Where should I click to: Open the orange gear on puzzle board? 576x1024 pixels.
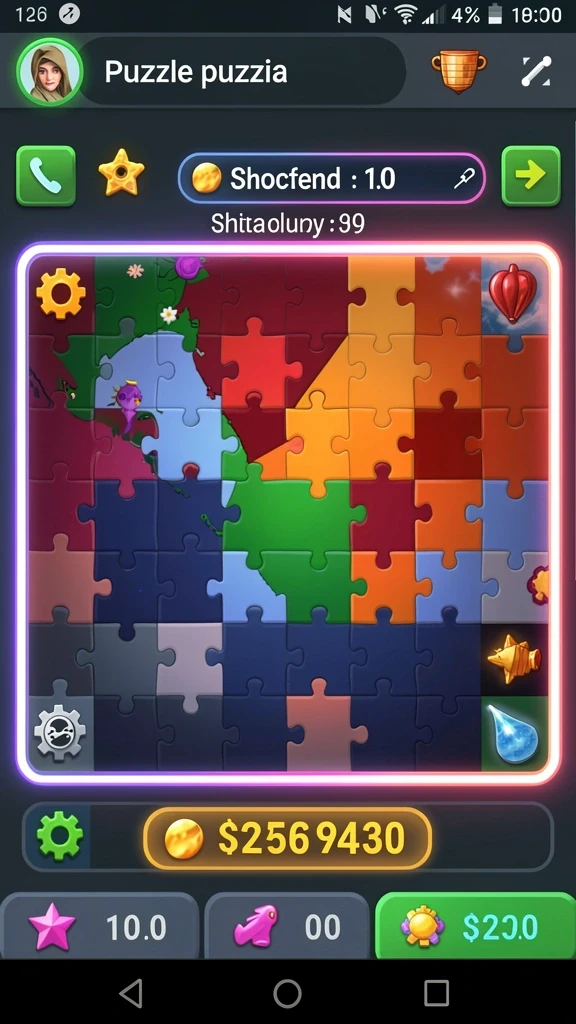[x=61, y=294]
